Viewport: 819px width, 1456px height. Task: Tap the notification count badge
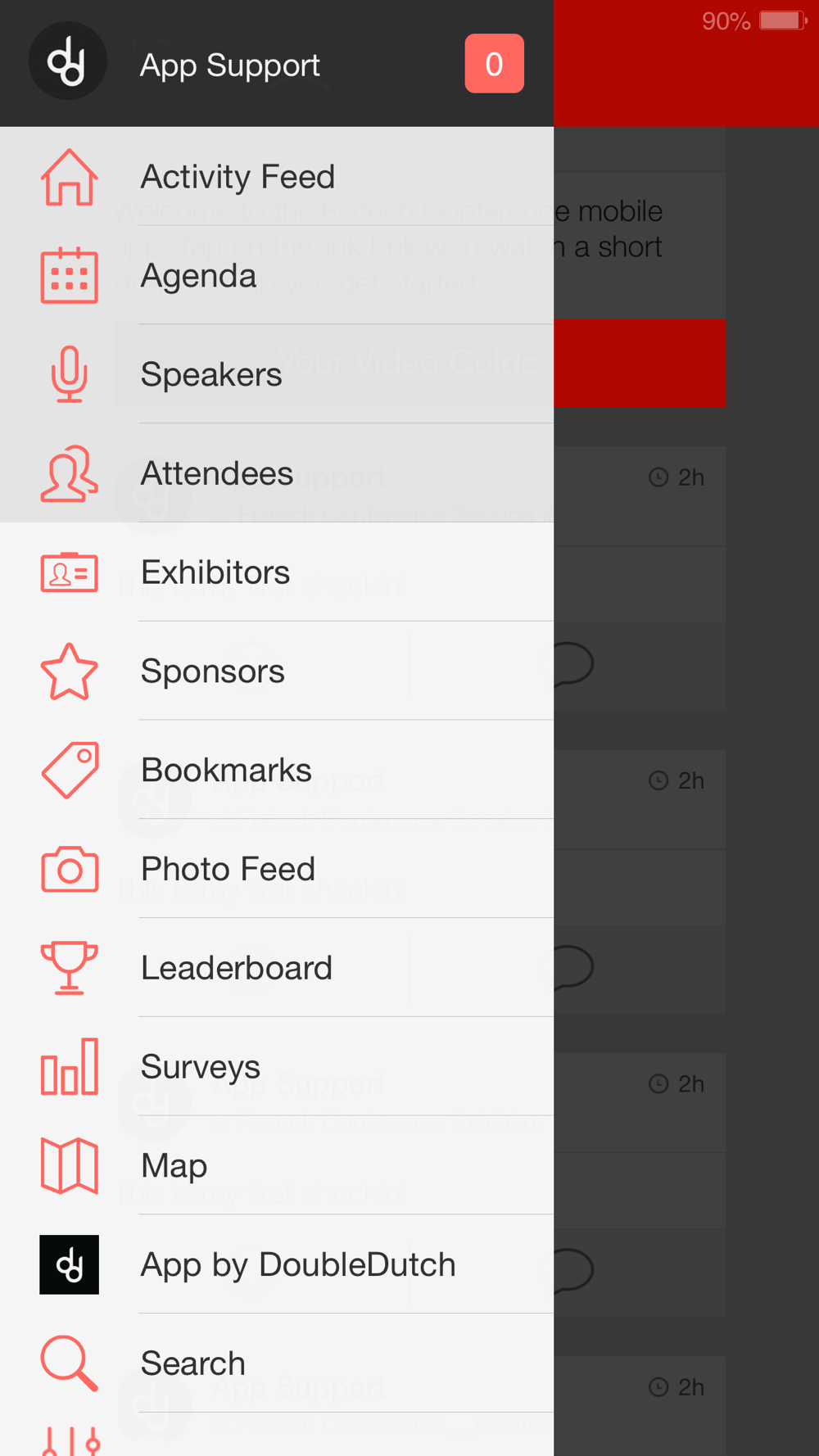[494, 64]
